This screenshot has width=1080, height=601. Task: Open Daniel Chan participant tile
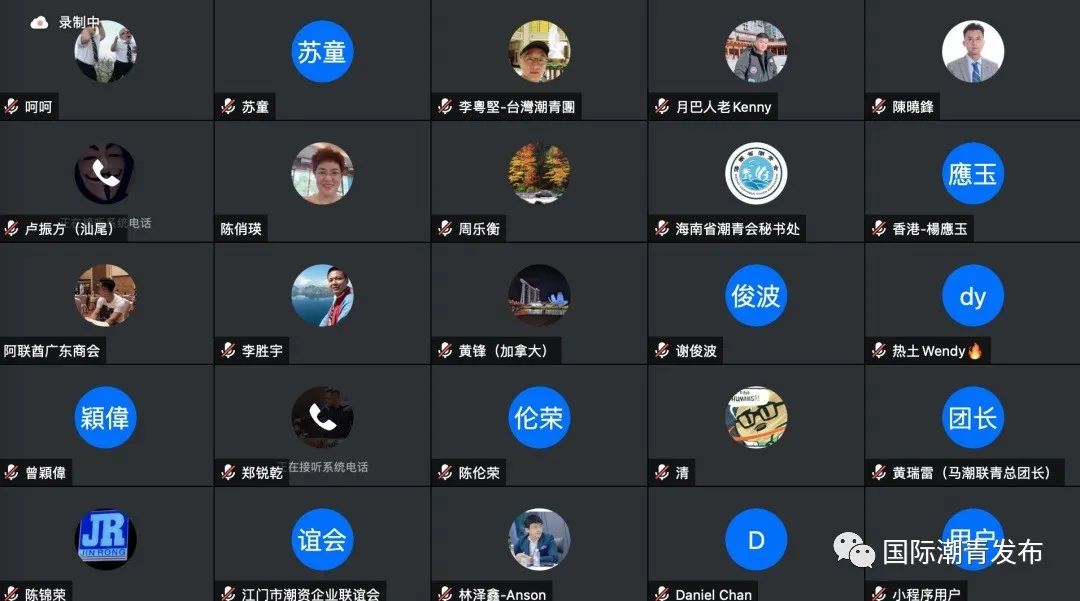[756, 545]
